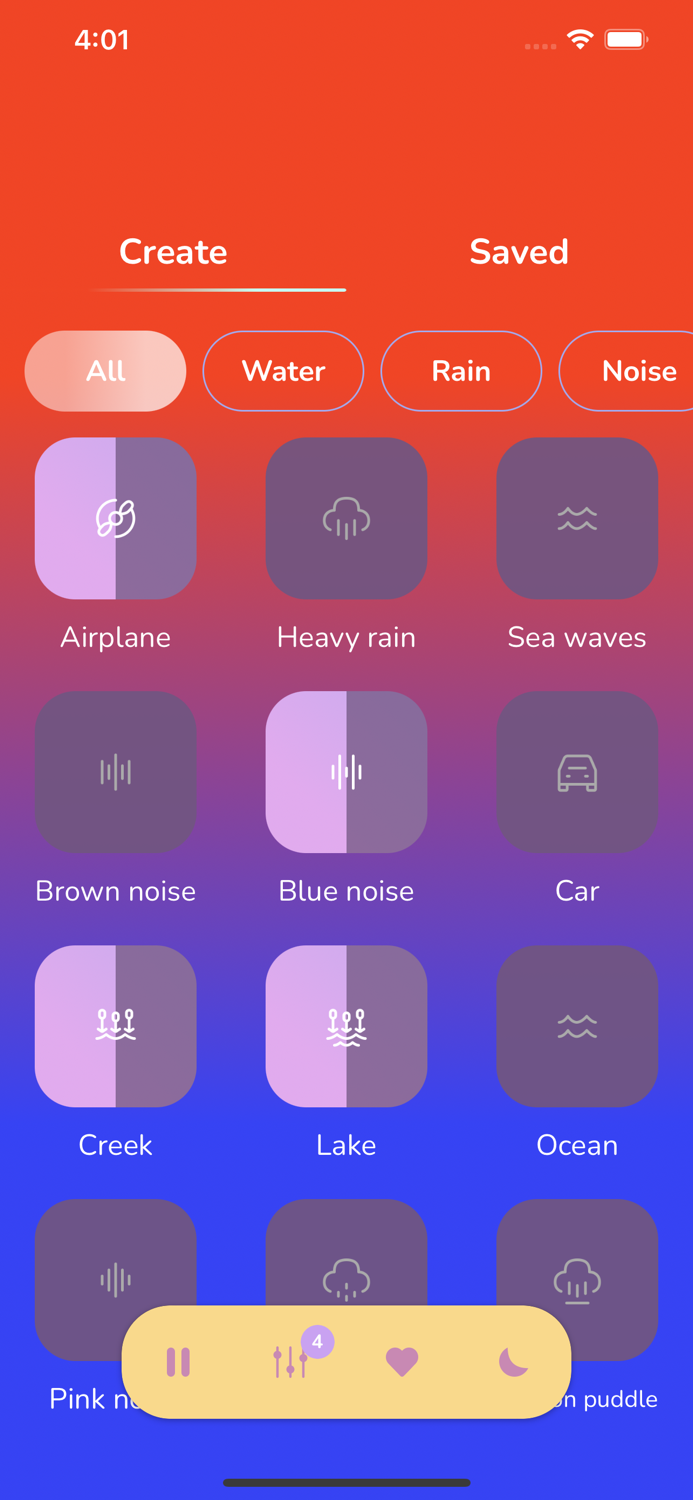This screenshot has height=1500, width=693.
Task: Select the Create tab
Action: [x=173, y=252]
